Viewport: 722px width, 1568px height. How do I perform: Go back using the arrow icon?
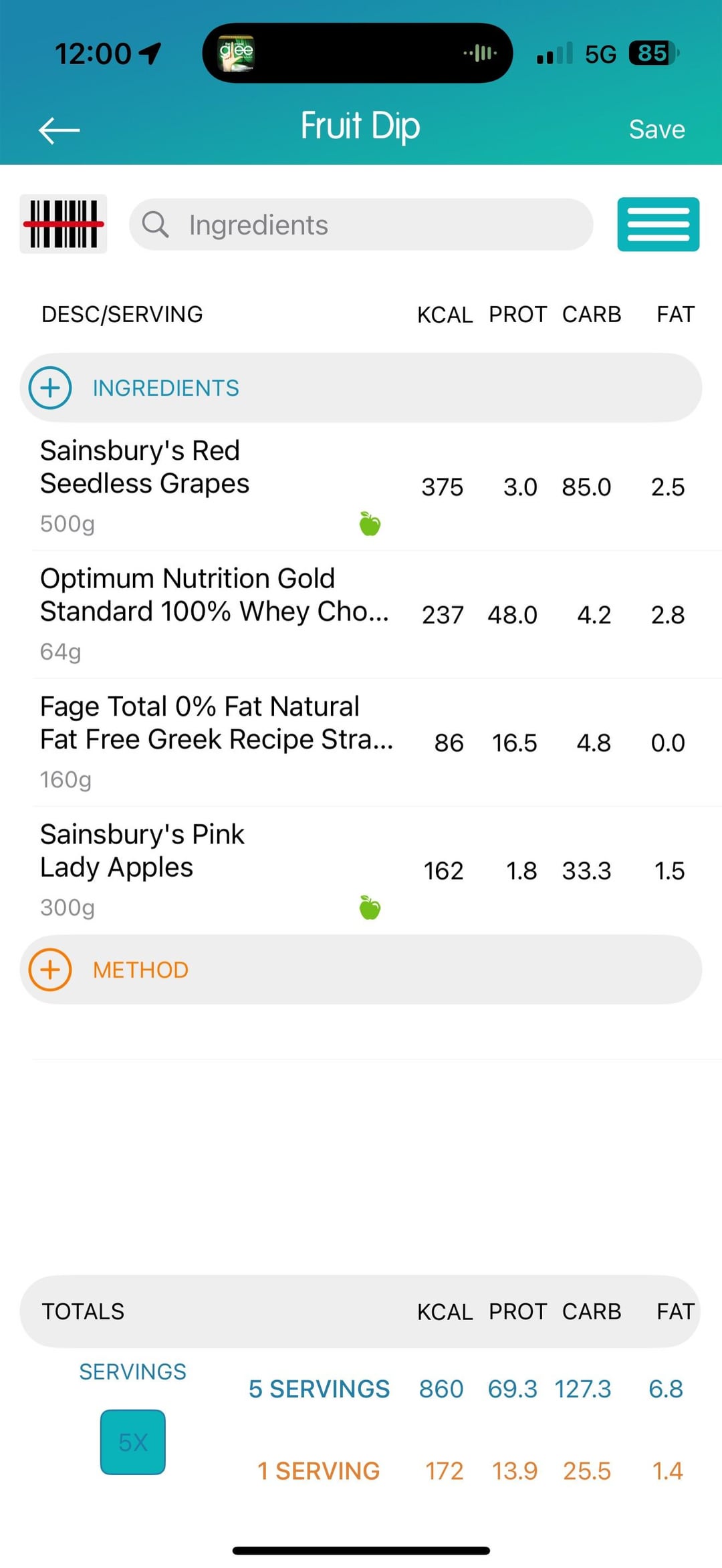tap(59, 130)
